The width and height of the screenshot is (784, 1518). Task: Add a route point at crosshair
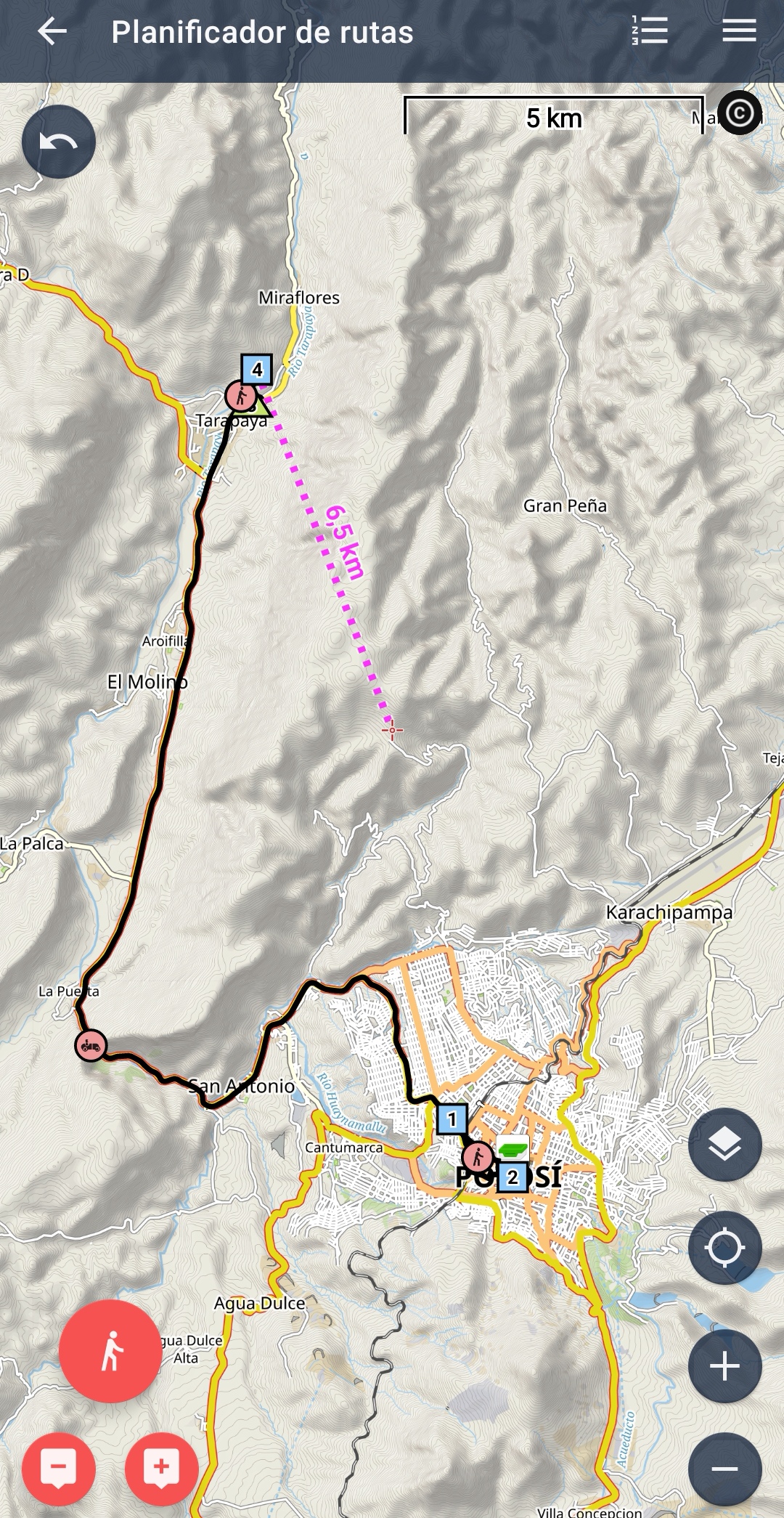pos(161,1469)
